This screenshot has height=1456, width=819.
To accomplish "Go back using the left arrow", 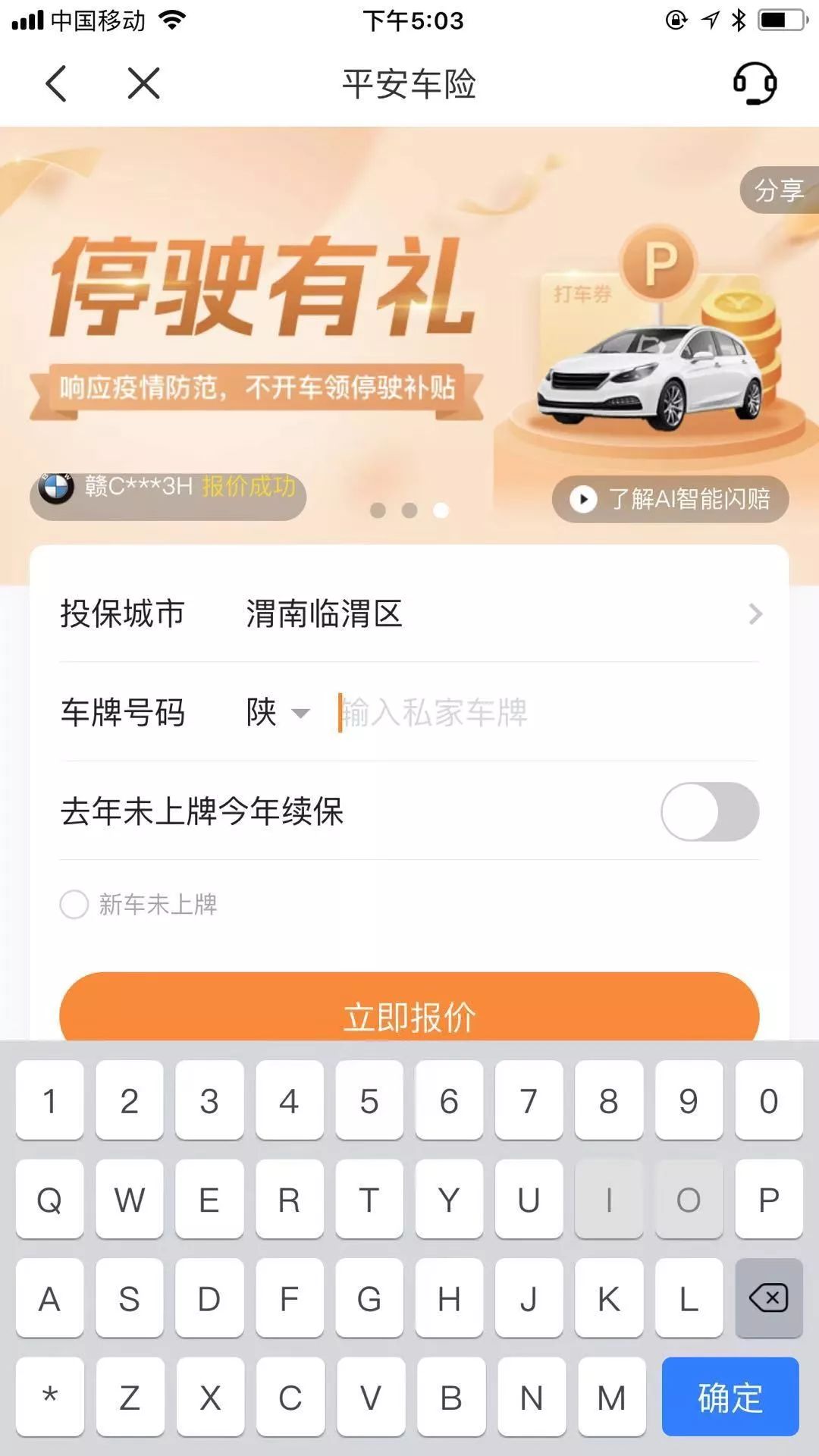I will click(56, 83).
